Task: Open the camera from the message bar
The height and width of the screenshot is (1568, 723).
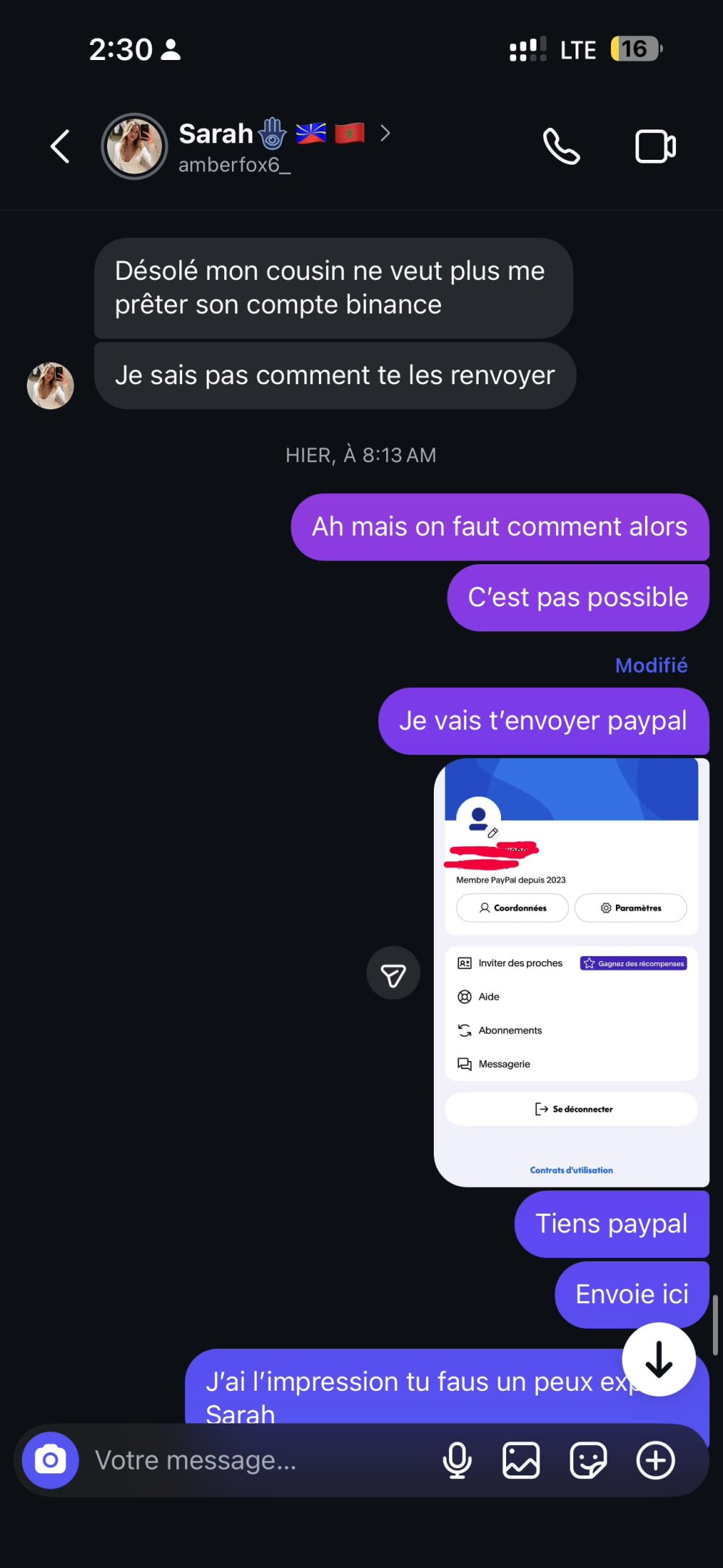Action: click(x=51, y=1460)
